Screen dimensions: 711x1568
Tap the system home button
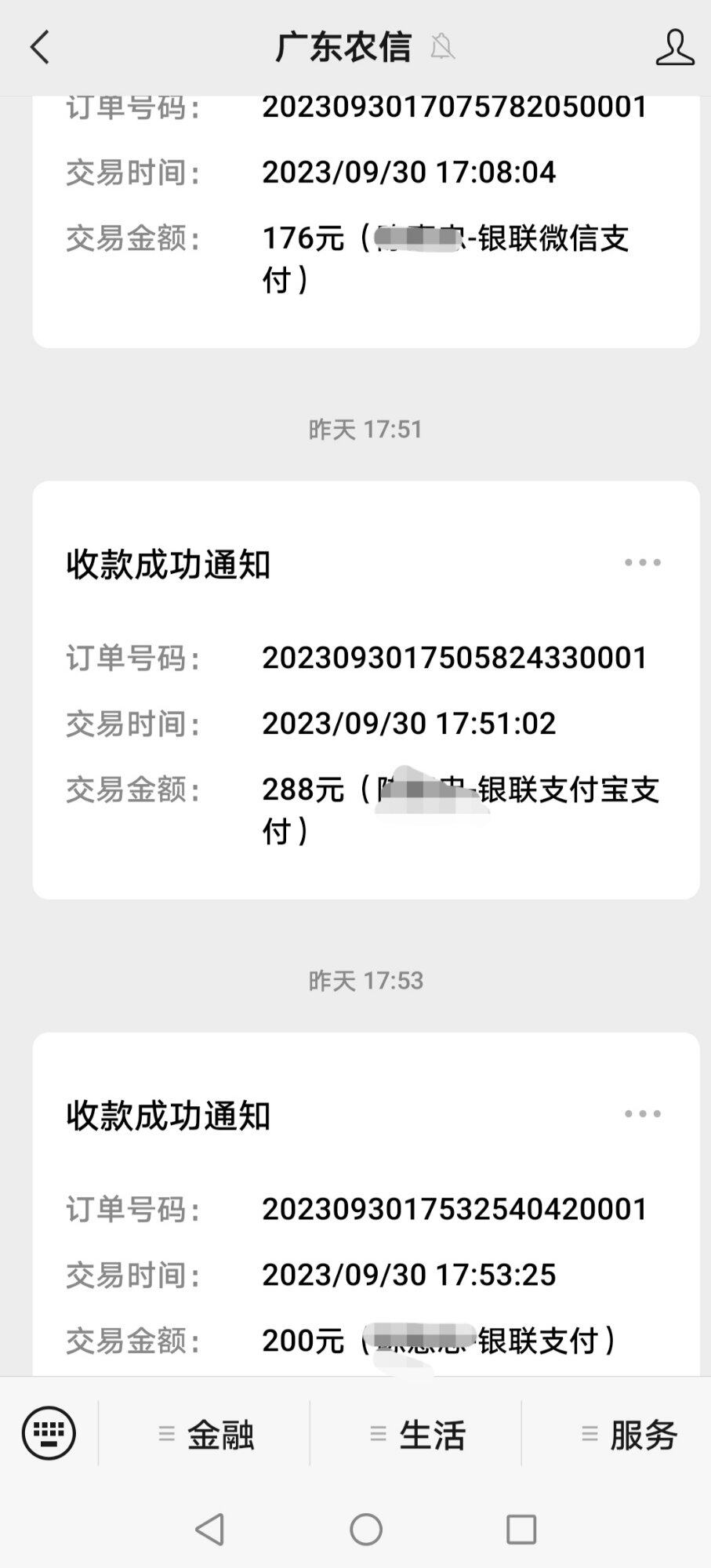point(366,1529)
